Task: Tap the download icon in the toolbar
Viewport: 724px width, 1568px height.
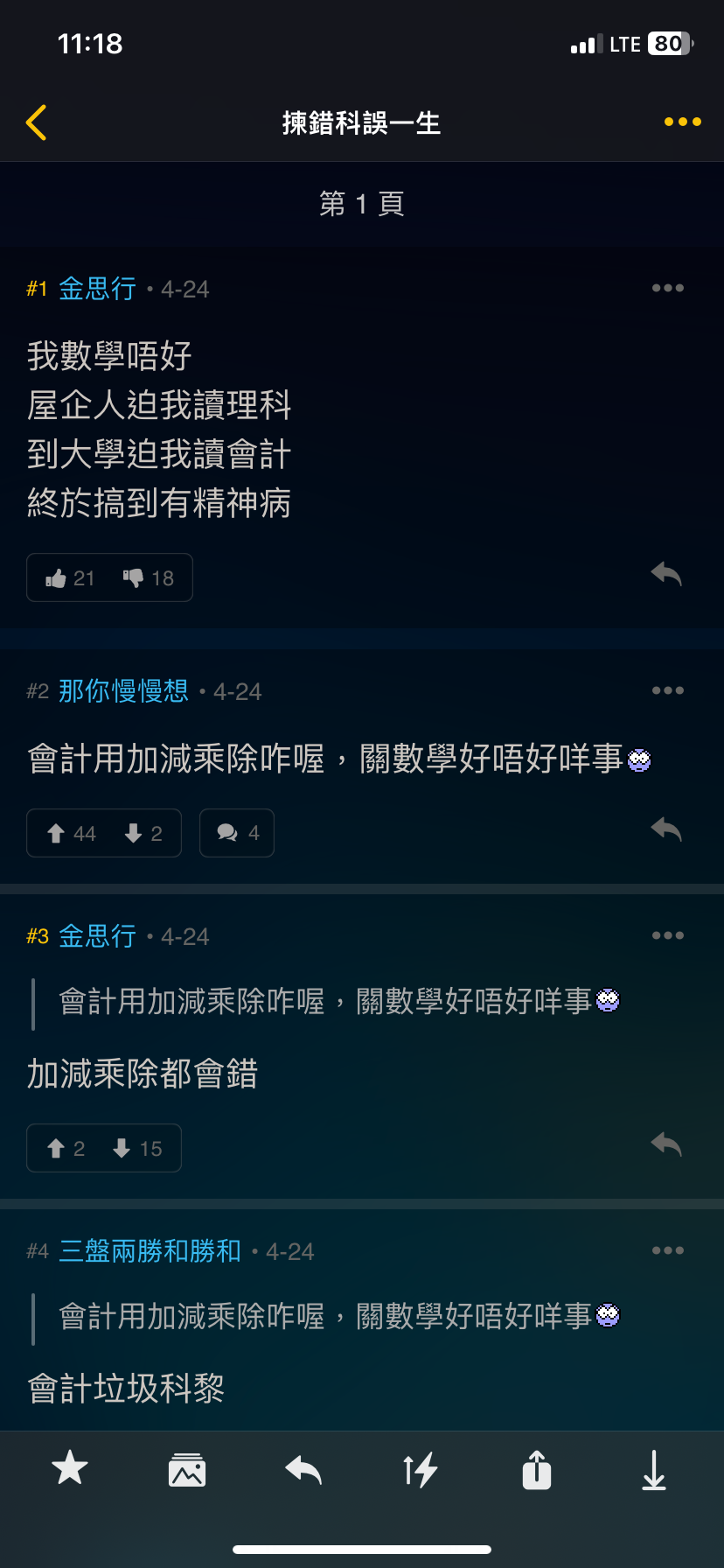Action: [654, 1470]
